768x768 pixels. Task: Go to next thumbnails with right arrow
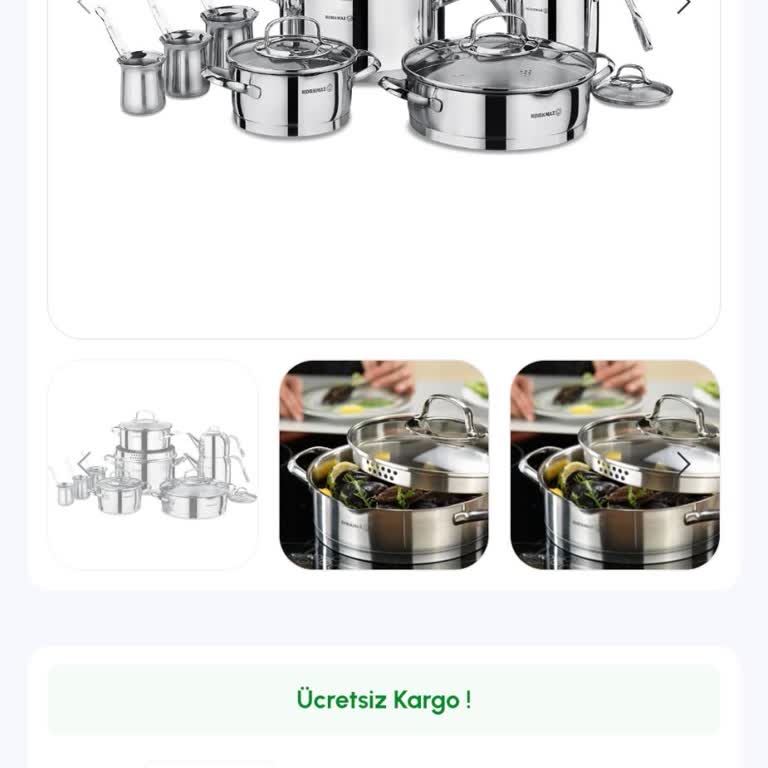coord(684,464)
